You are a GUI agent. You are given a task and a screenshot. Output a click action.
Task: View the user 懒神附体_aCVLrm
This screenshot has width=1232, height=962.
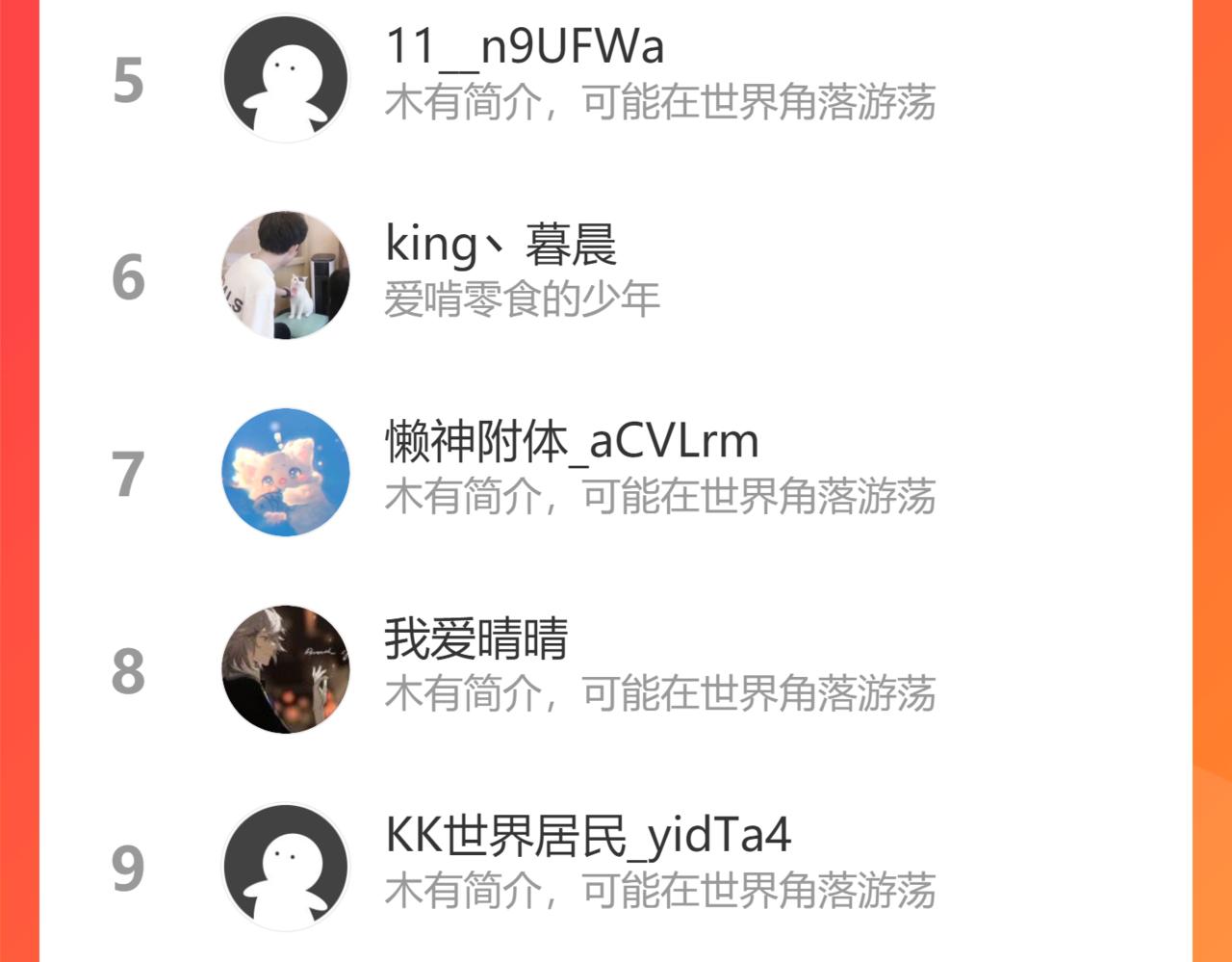coord(572,443)
